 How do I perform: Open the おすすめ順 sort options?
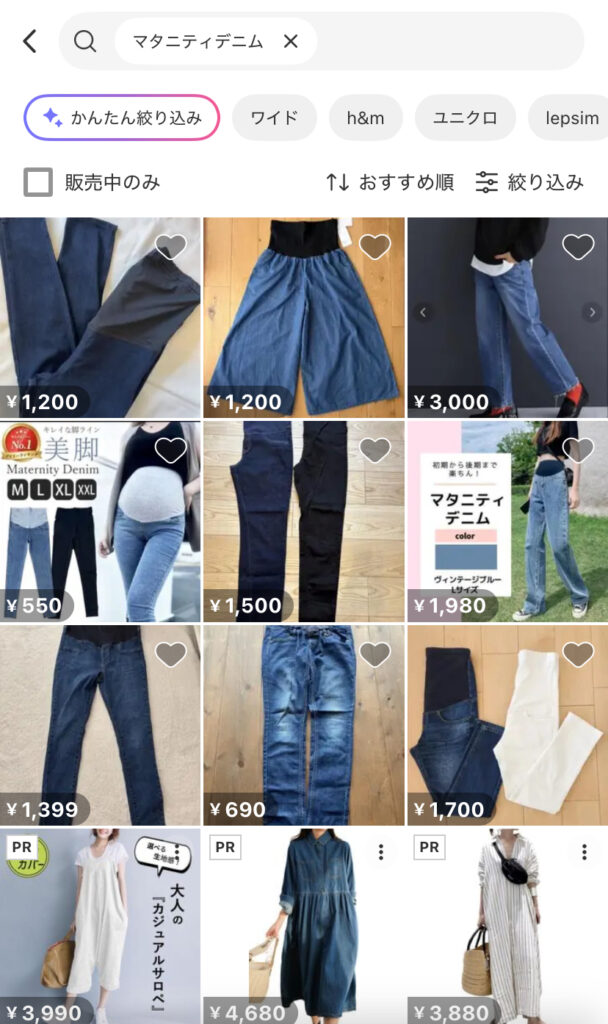389,182
